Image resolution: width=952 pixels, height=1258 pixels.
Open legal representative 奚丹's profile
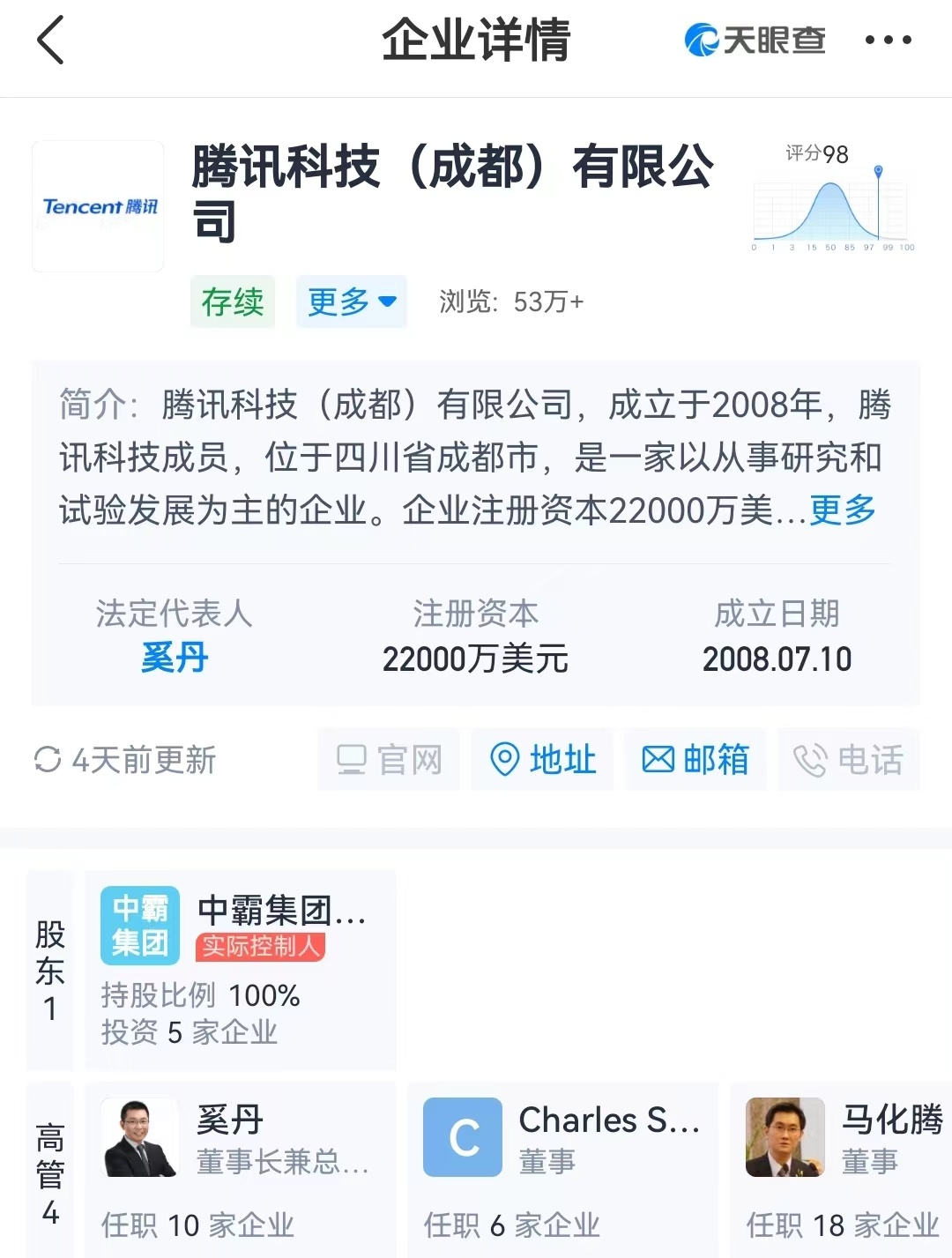point(174,658)
